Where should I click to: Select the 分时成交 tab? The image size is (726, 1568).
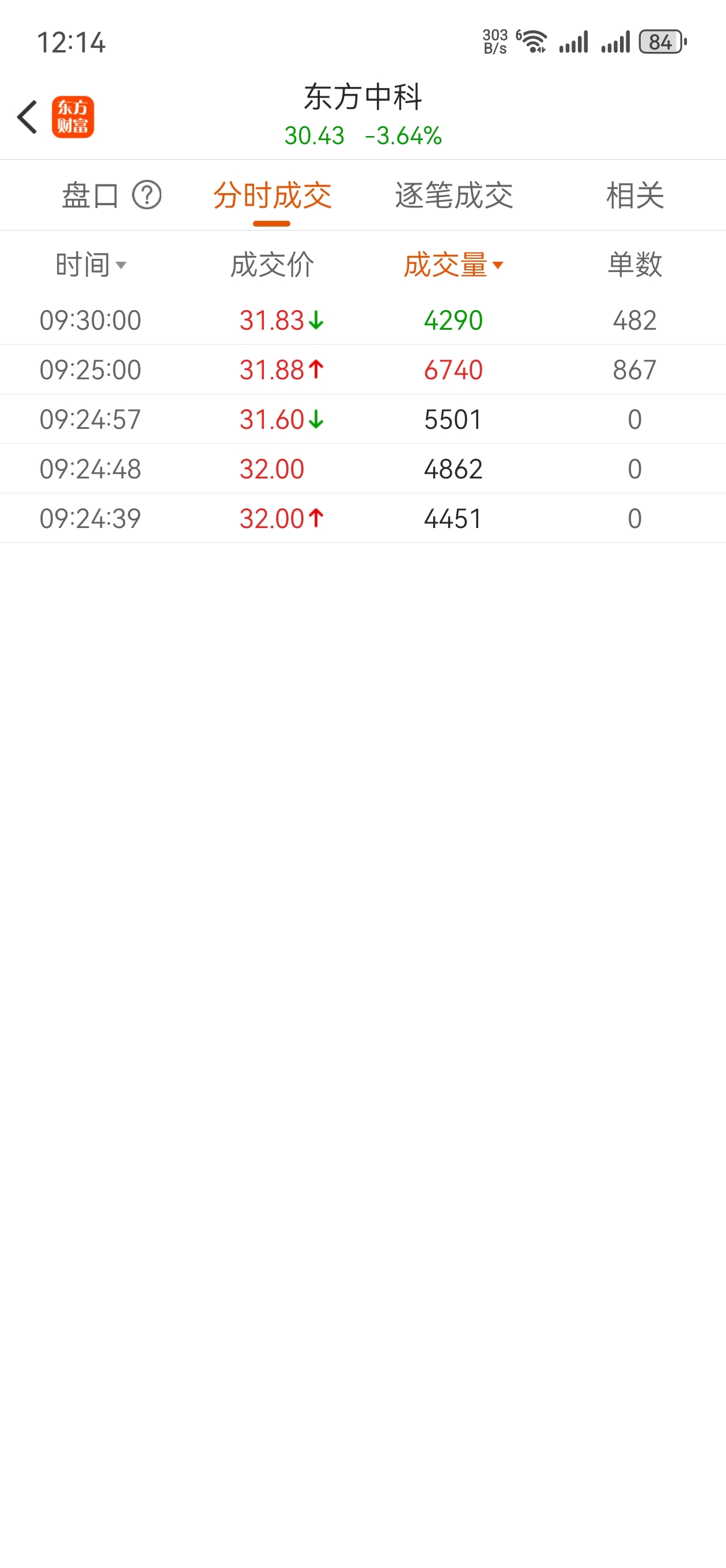click(272, 195)
